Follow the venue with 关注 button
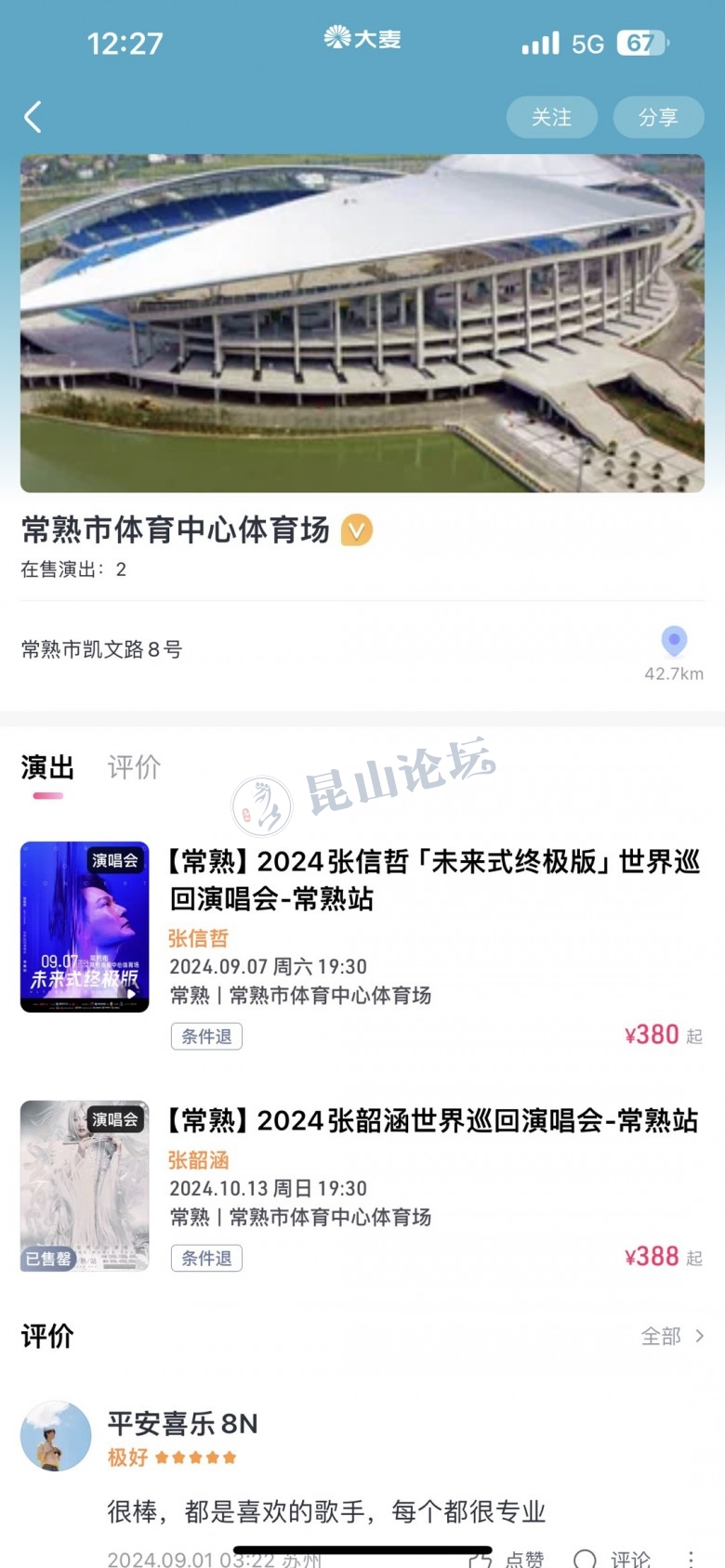The image size is (725, 1568). [x=551, y=117]
